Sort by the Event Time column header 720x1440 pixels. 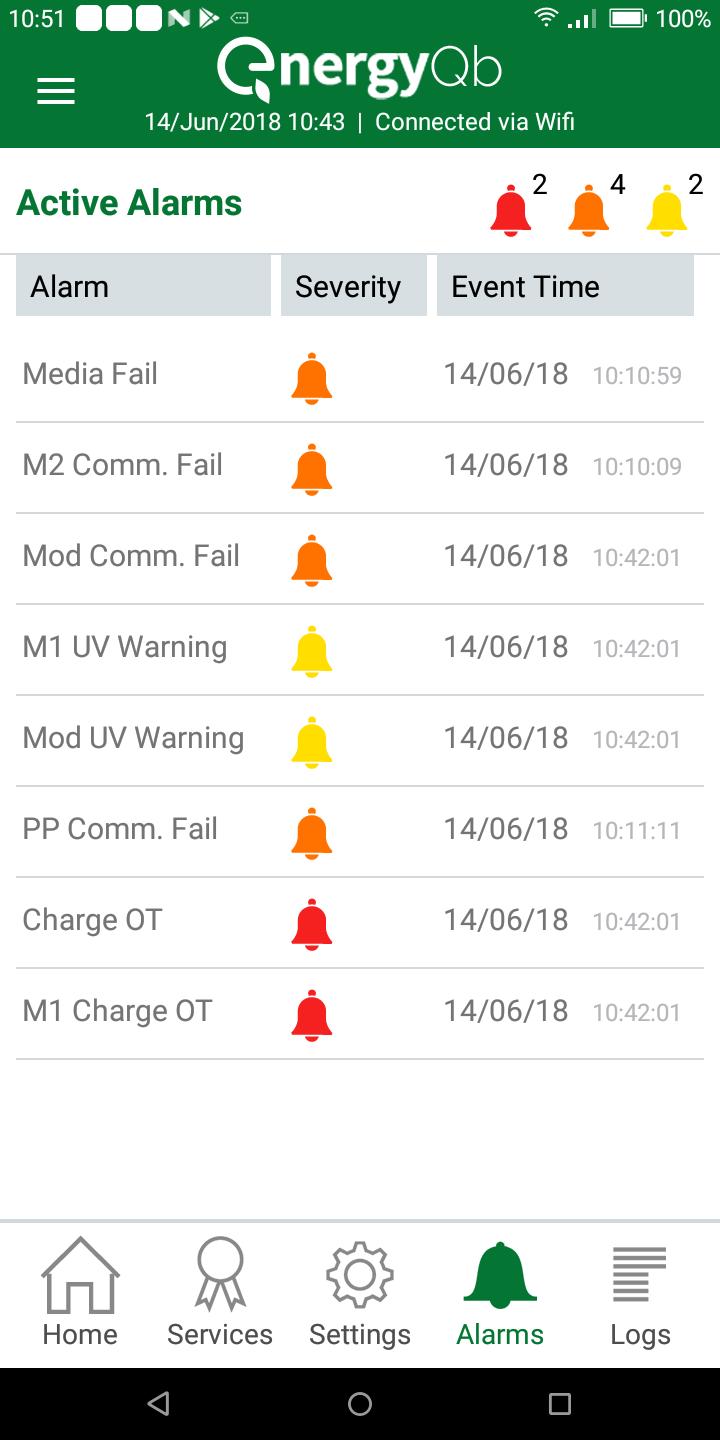coord(565,286)
